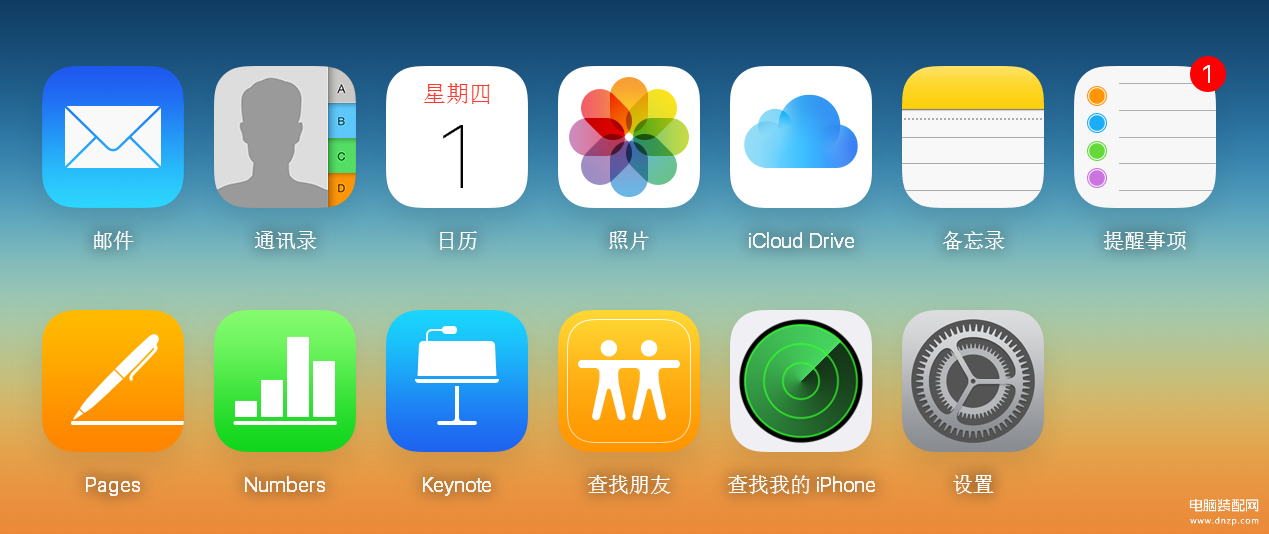Open iCloud Drive
Screen dimensions: 1269x534
coord(801,137)
